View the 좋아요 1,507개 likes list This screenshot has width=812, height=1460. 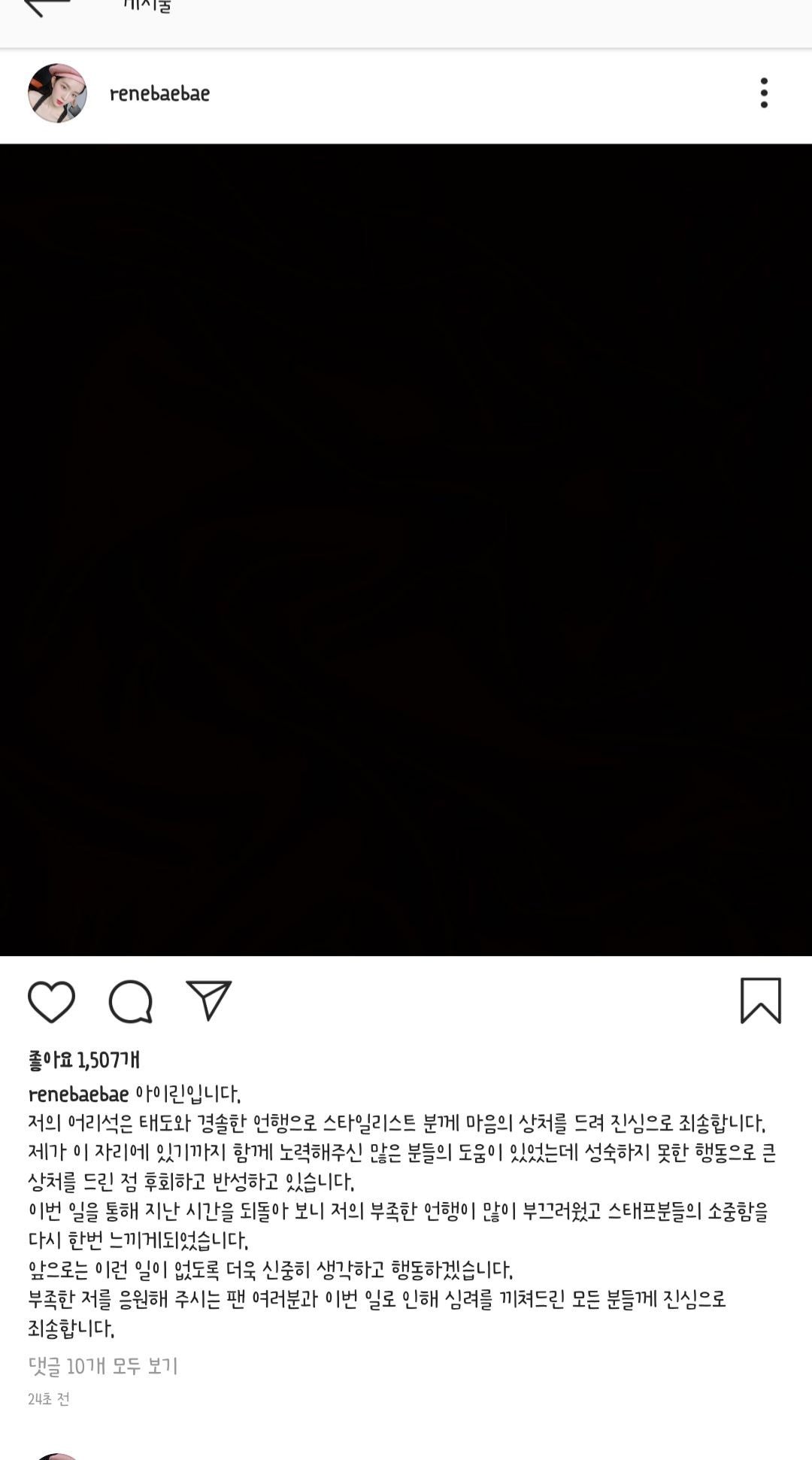[84, 1060]
